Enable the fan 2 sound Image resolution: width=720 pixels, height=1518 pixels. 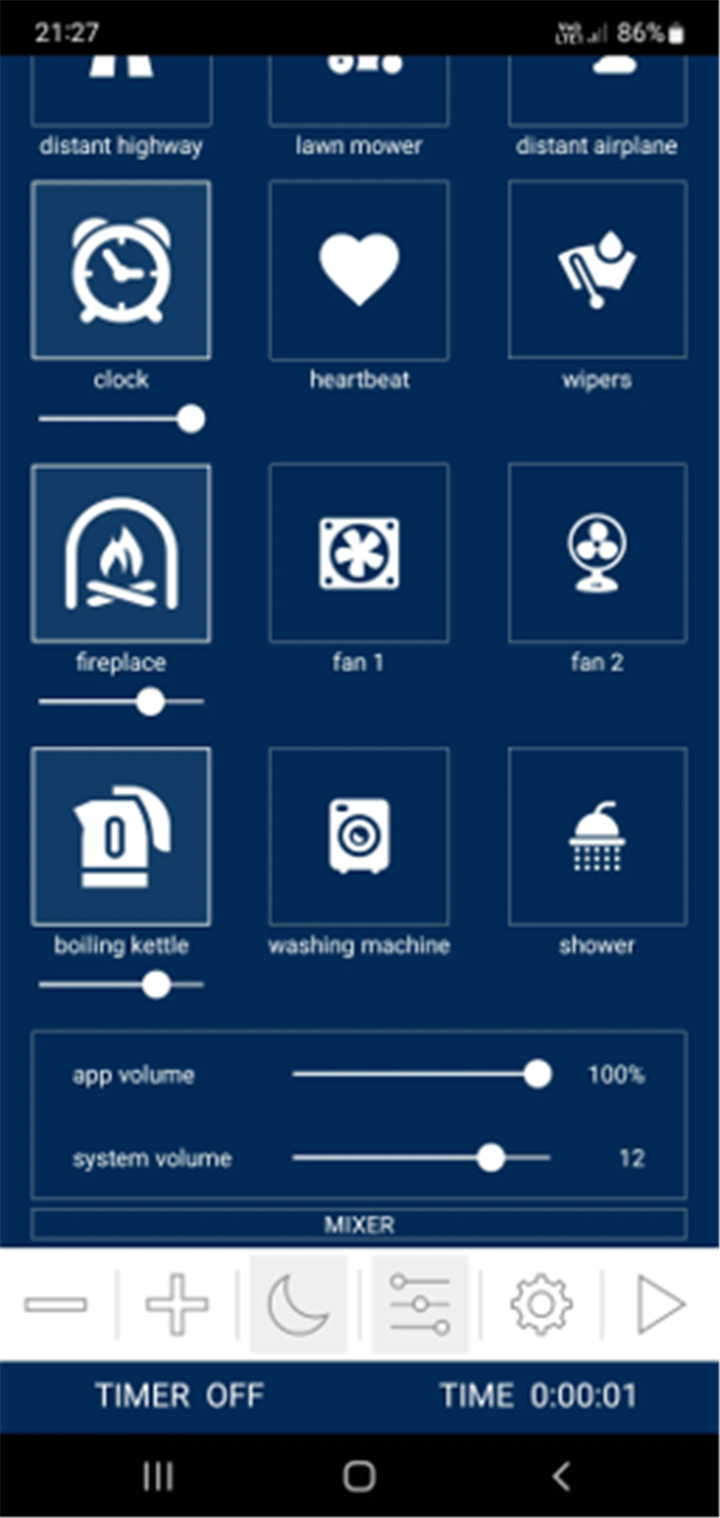point(597,553)
